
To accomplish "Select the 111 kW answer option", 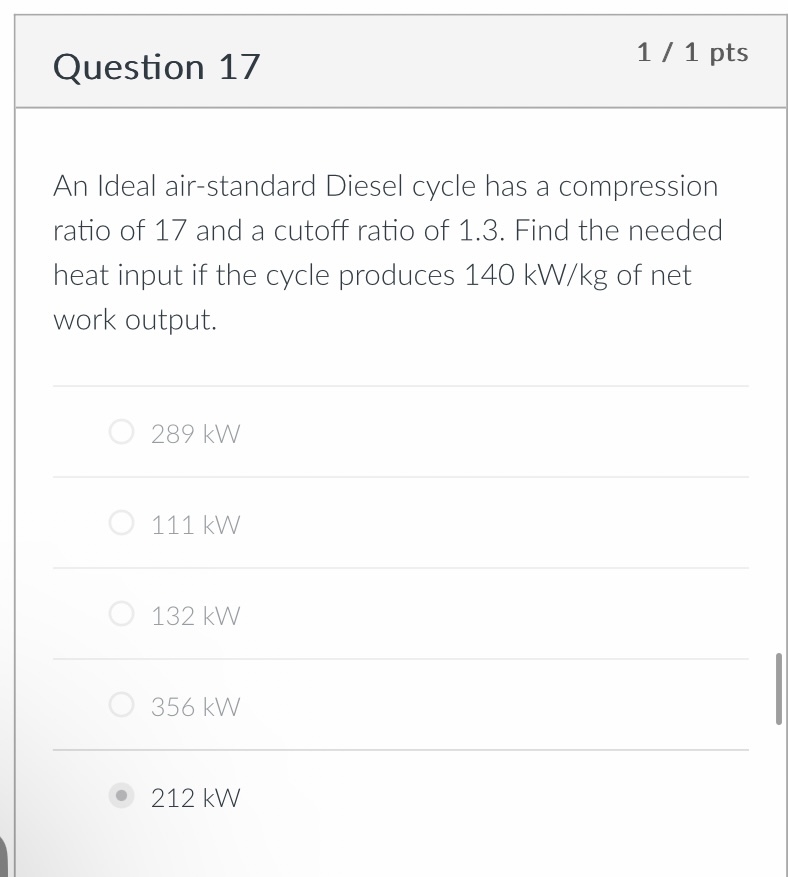I will point(121,523).
